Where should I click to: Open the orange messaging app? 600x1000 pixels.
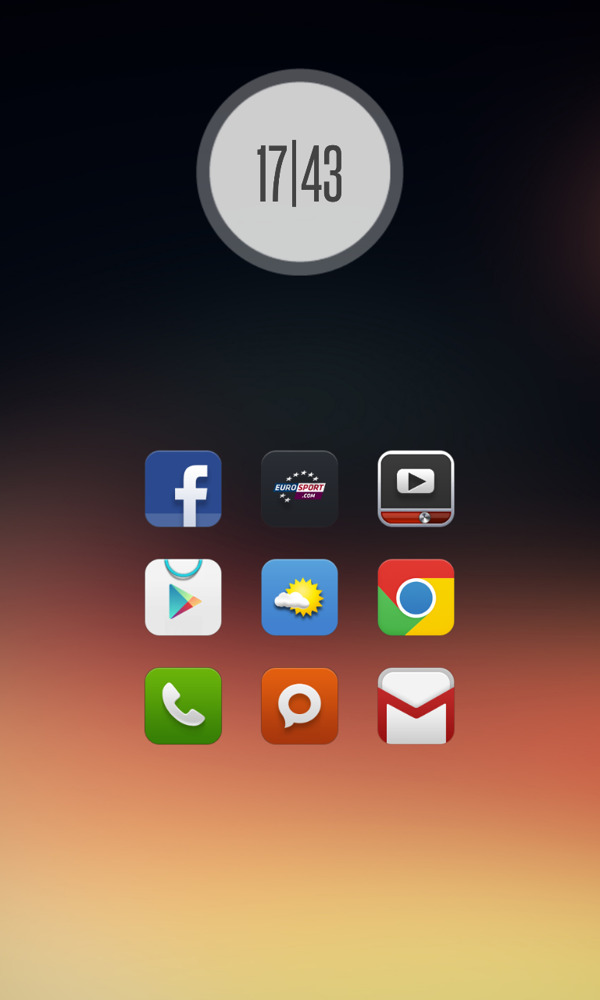click(x=299, y=706)
